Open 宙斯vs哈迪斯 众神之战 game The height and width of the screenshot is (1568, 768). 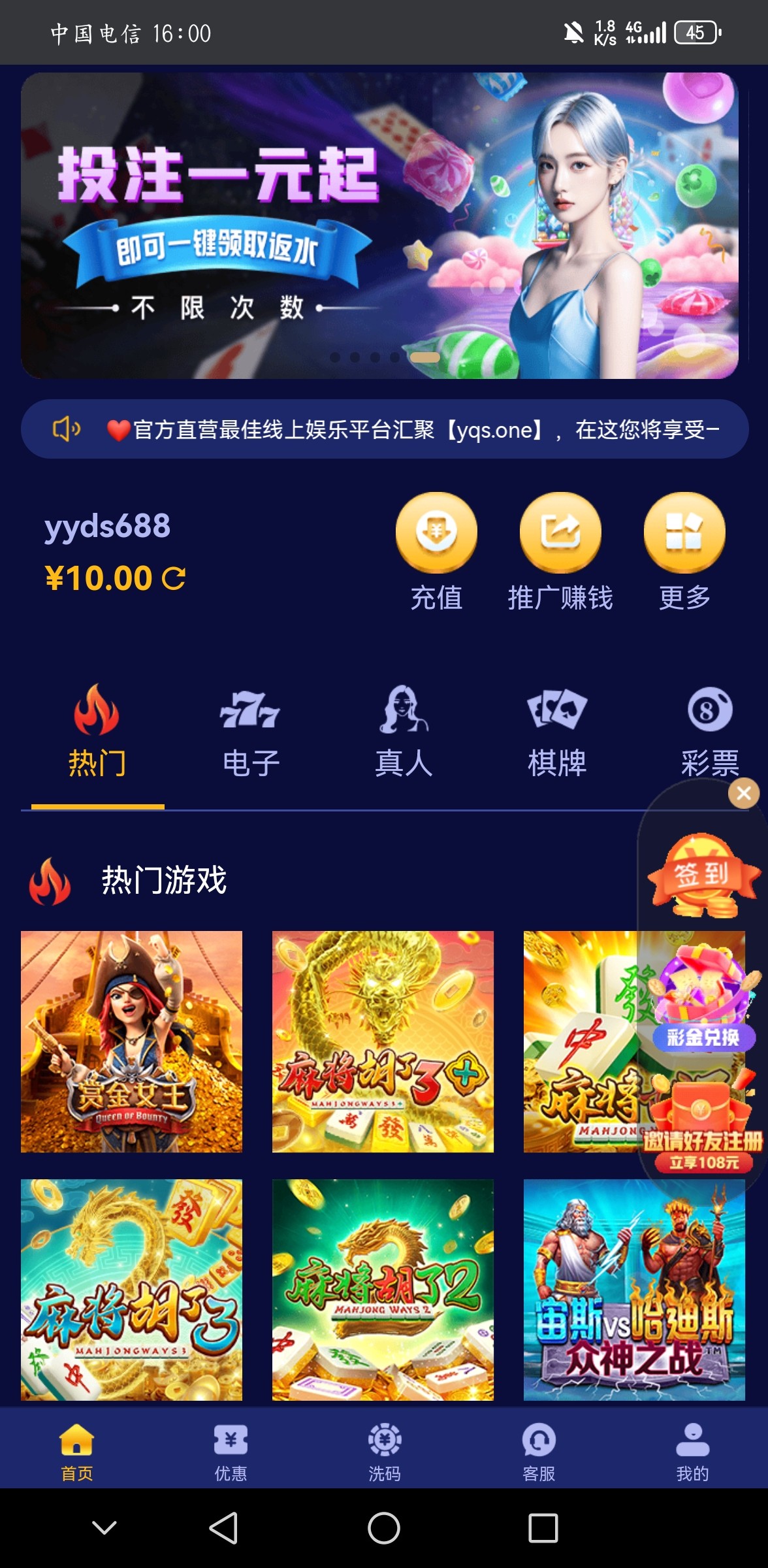click(x=633, y=1289)
